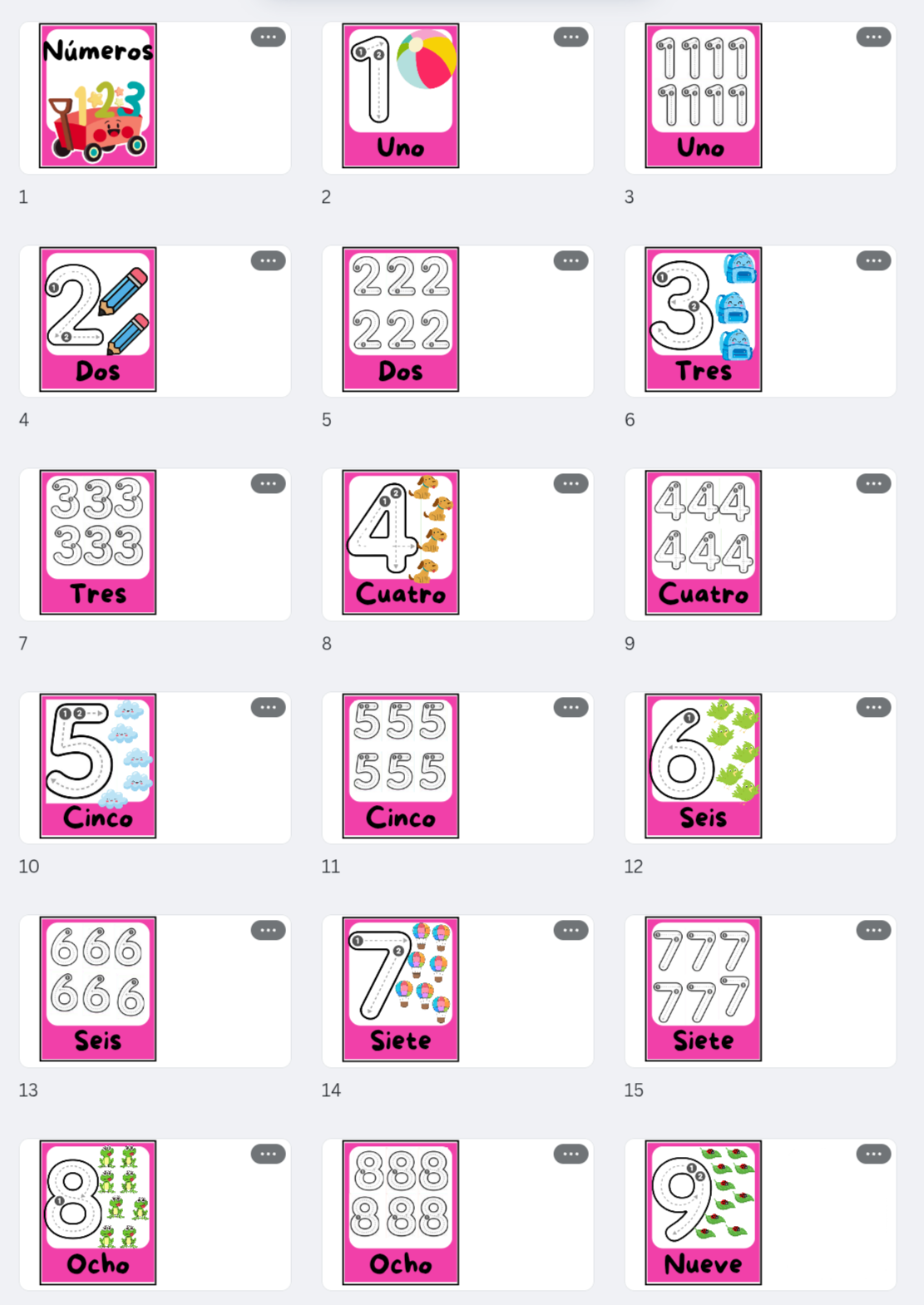
Task: Open more options for page 1
Action: coord(268,37)
